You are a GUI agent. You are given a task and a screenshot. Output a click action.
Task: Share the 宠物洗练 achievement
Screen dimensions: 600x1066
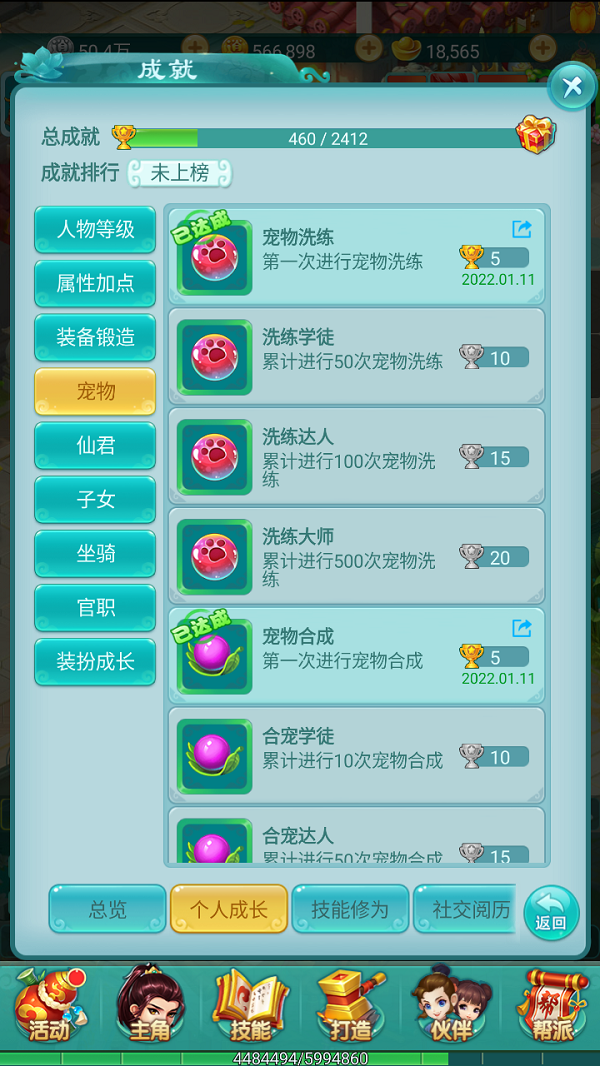[521, 229]
